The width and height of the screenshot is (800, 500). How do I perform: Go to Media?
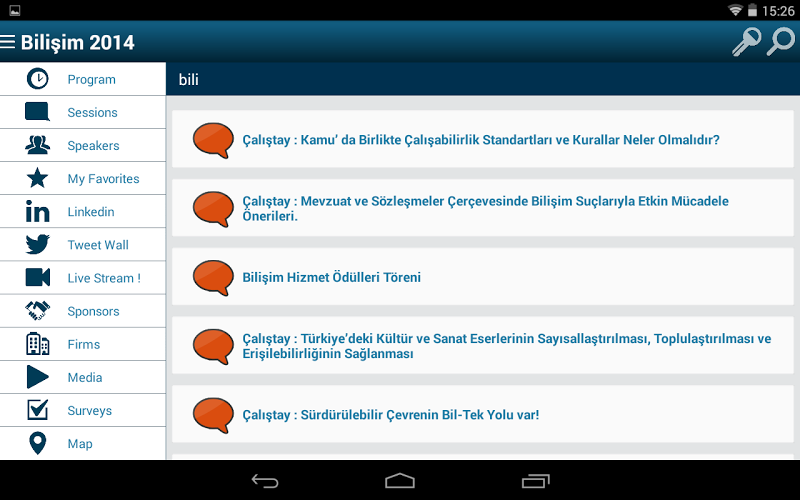click(83, 377)
